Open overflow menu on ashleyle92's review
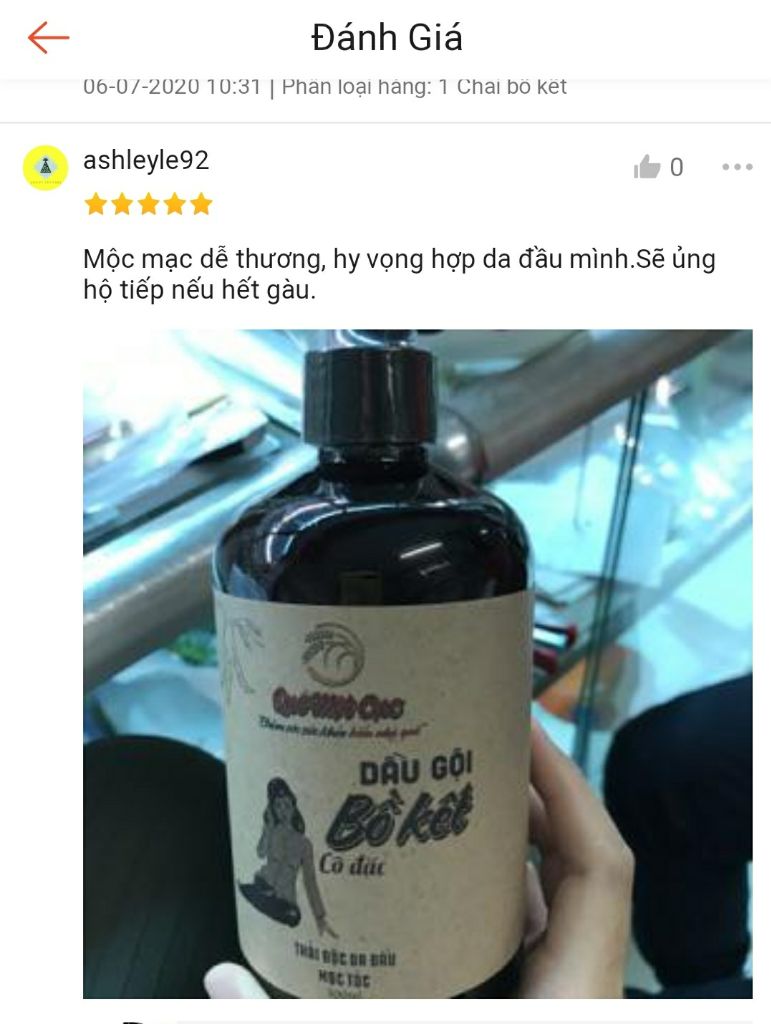The height and width of the screenshot is (1024, 771). (x=737, y=167)
